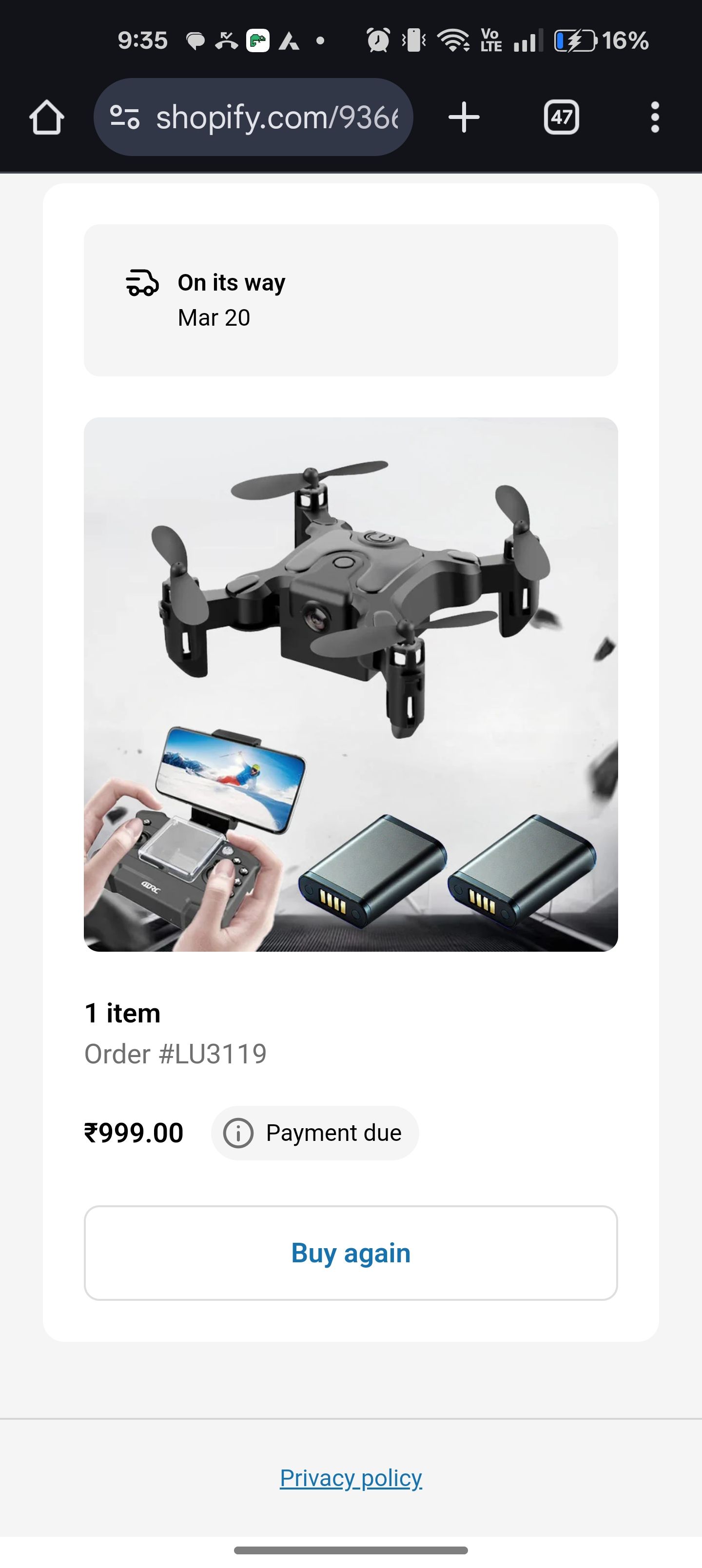Buy this drone order again
702x1568 pixels.
351,1253
